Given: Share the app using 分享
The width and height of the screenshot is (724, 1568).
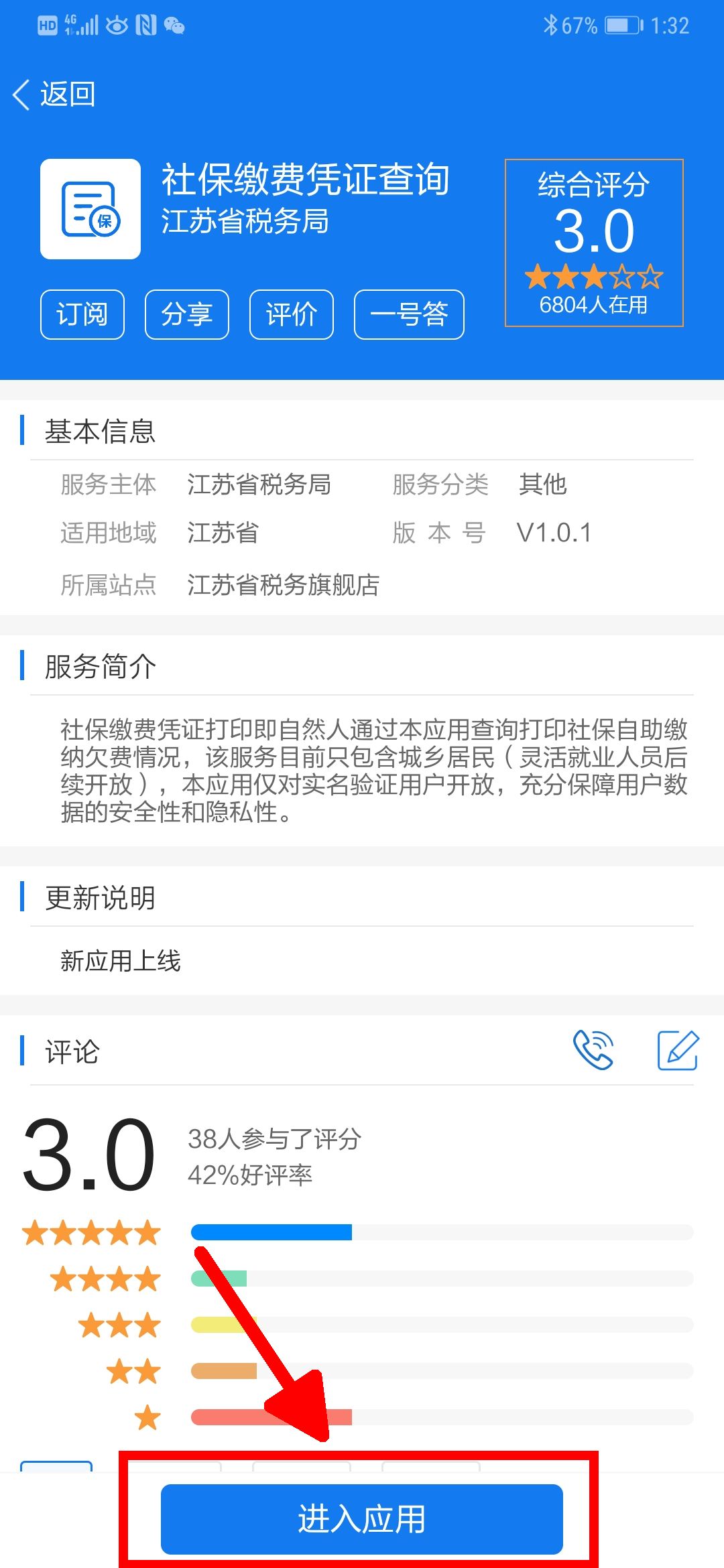Looking at the screenshot, I should coord(186,314).
